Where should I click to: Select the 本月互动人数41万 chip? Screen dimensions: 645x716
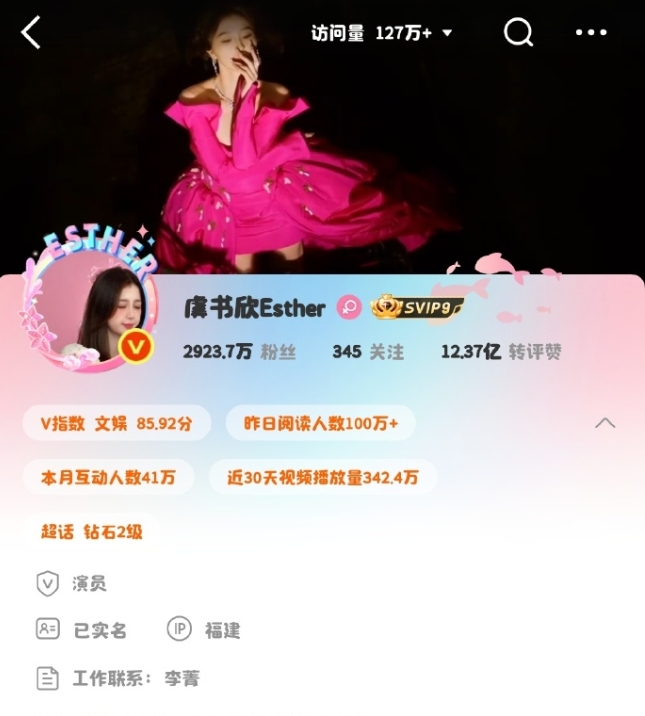tap(108, 477)
